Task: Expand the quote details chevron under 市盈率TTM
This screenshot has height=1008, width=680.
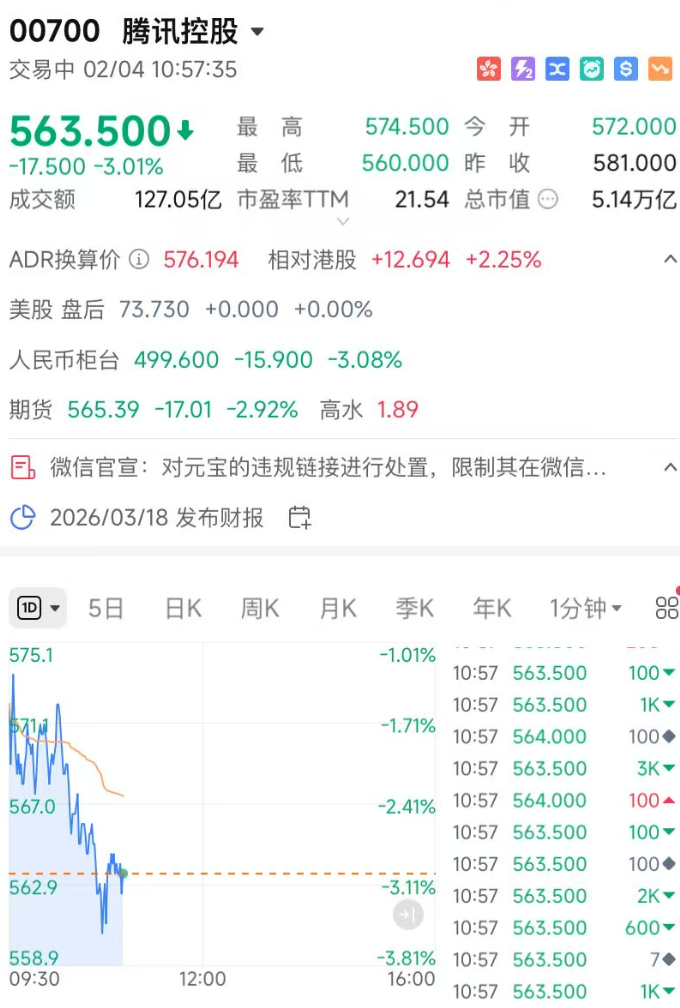Action: tap(343, 221)
